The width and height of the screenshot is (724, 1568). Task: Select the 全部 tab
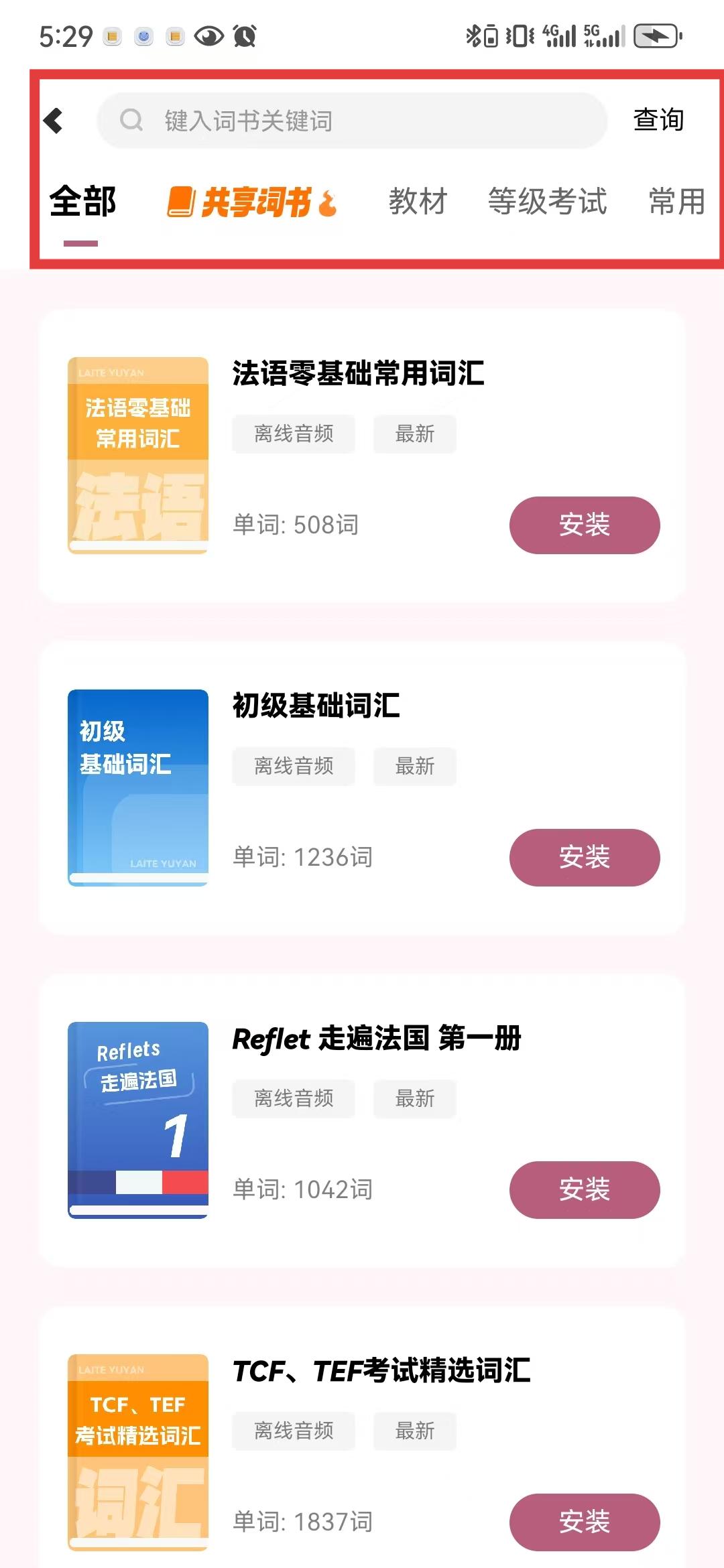(82, 202)
